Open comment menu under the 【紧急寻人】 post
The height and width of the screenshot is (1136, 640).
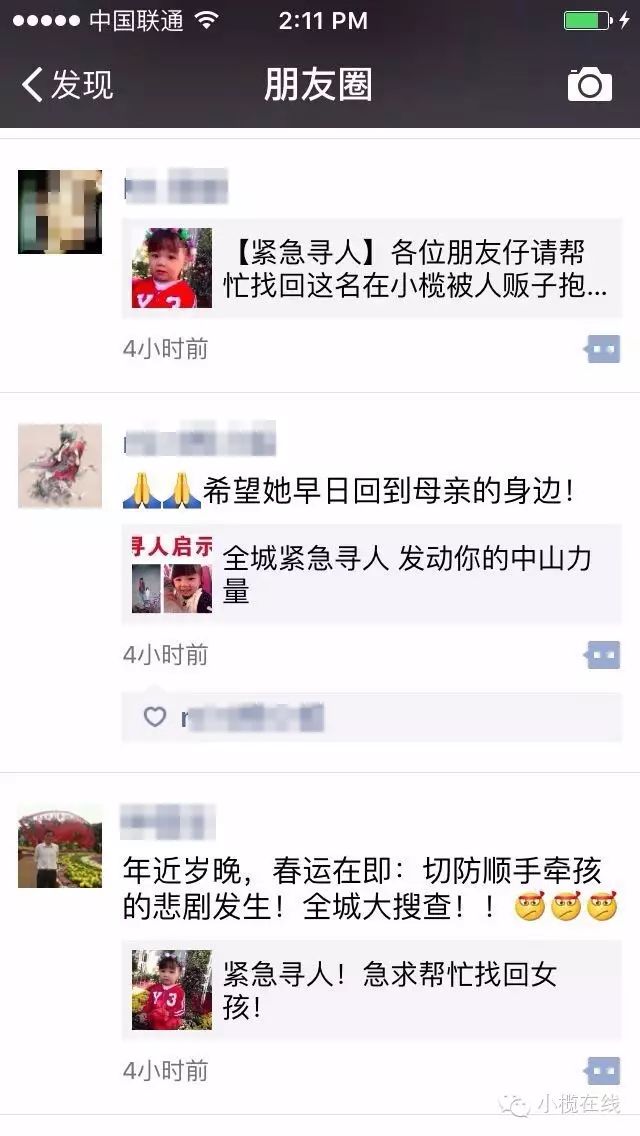coord(602,349)
